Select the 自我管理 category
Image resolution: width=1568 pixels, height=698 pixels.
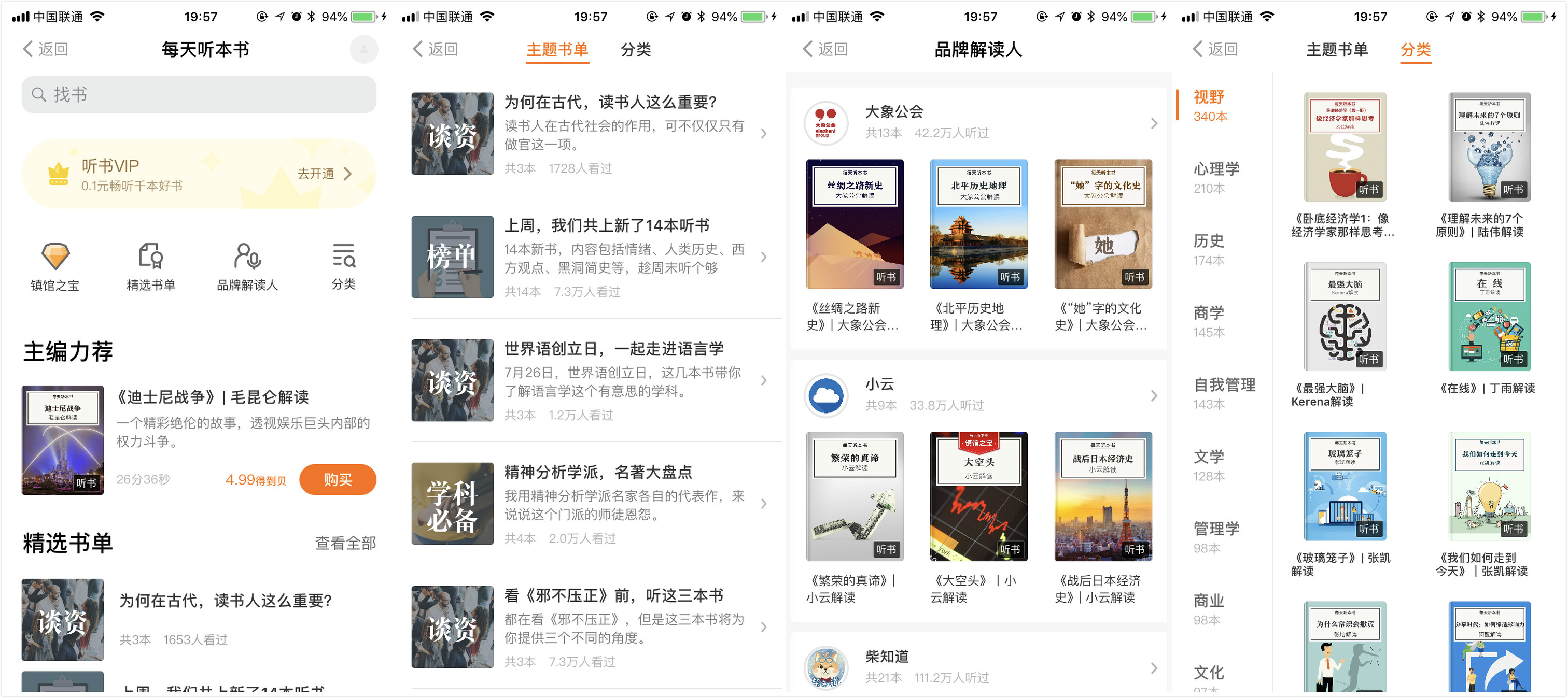(1224, 393)
